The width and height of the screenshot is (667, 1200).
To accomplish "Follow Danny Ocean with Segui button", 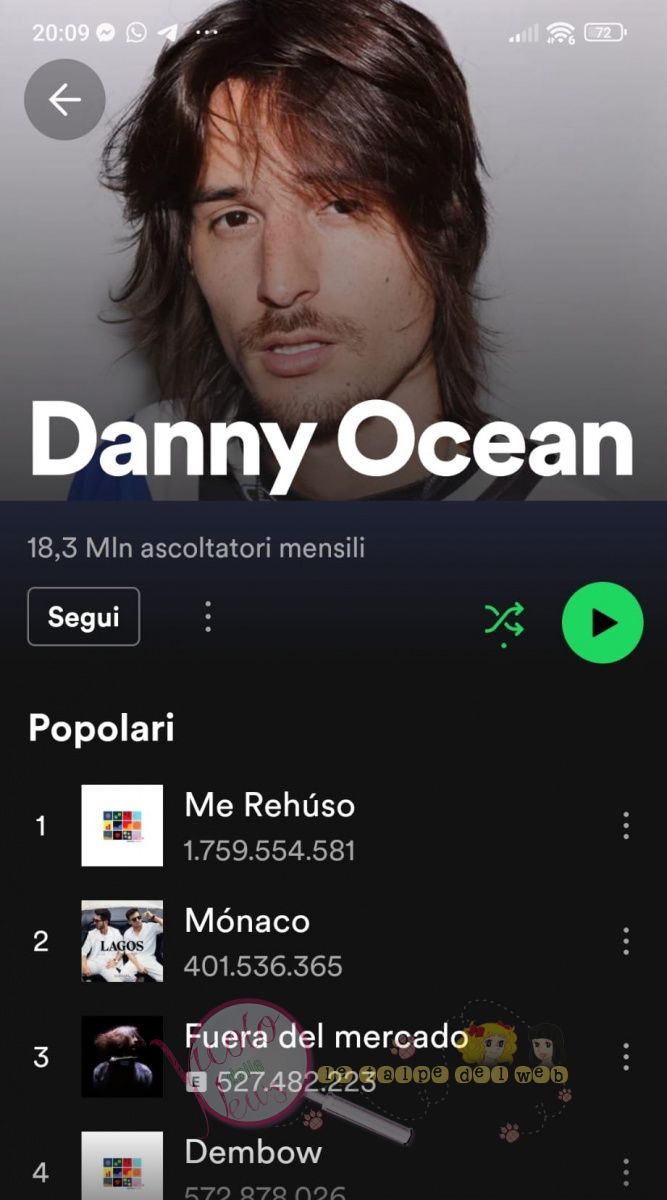I will click(84, 617).
